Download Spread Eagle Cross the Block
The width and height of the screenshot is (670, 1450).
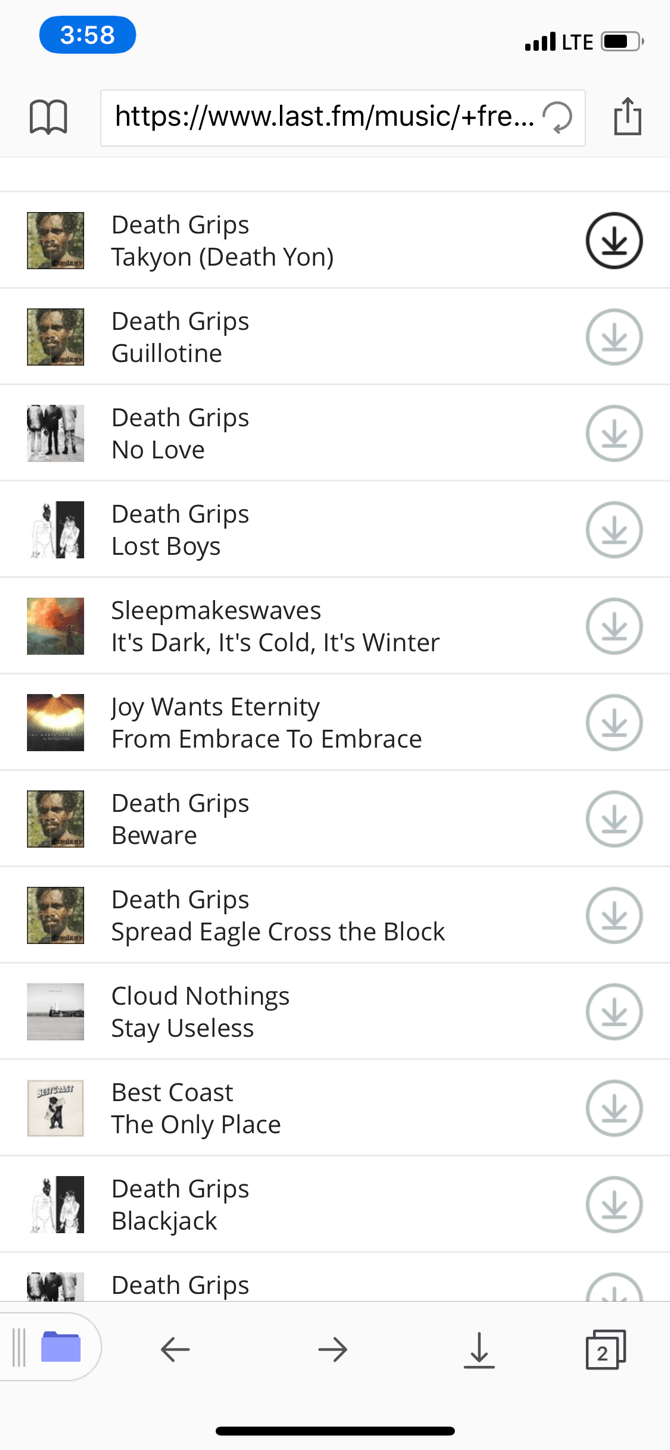point(613,916)
